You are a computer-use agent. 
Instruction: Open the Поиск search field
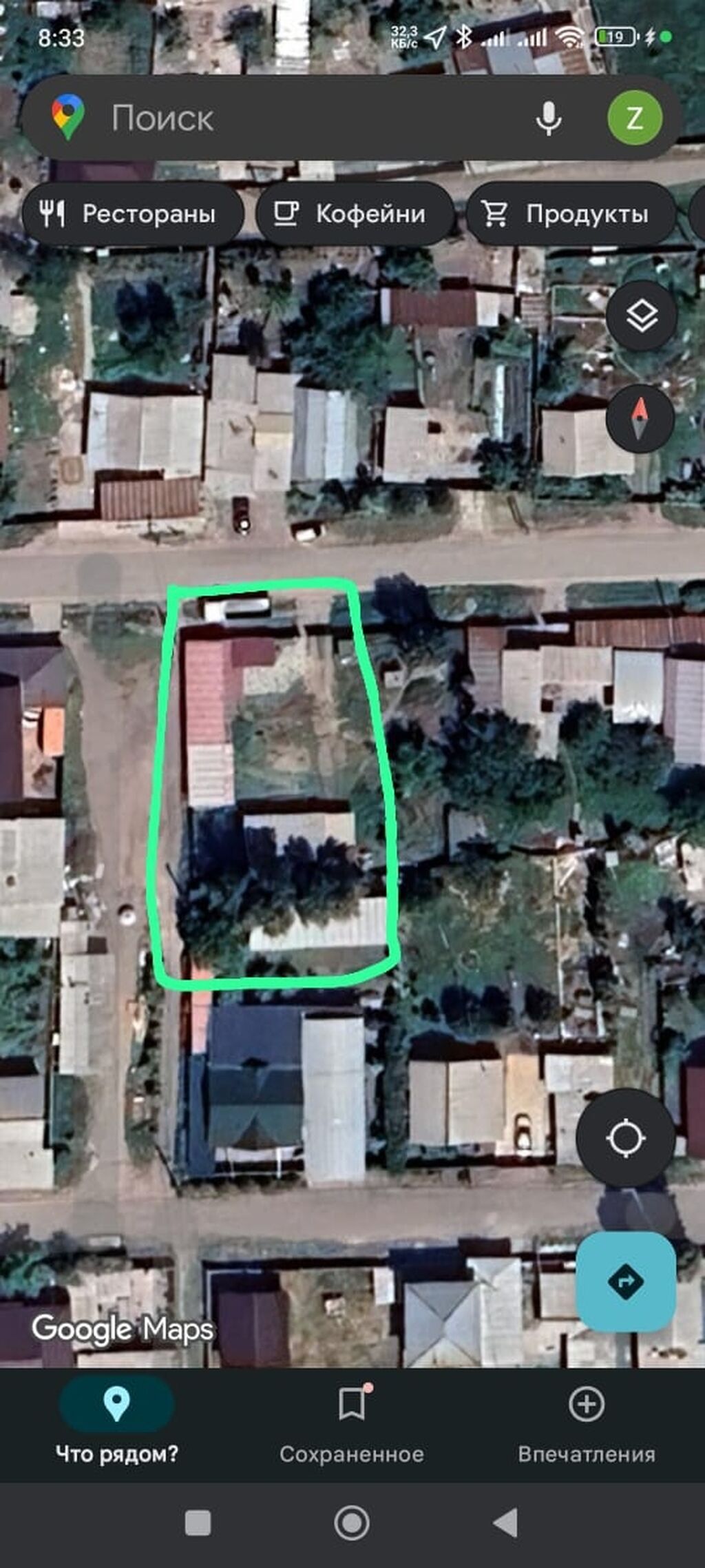point(303,118)
